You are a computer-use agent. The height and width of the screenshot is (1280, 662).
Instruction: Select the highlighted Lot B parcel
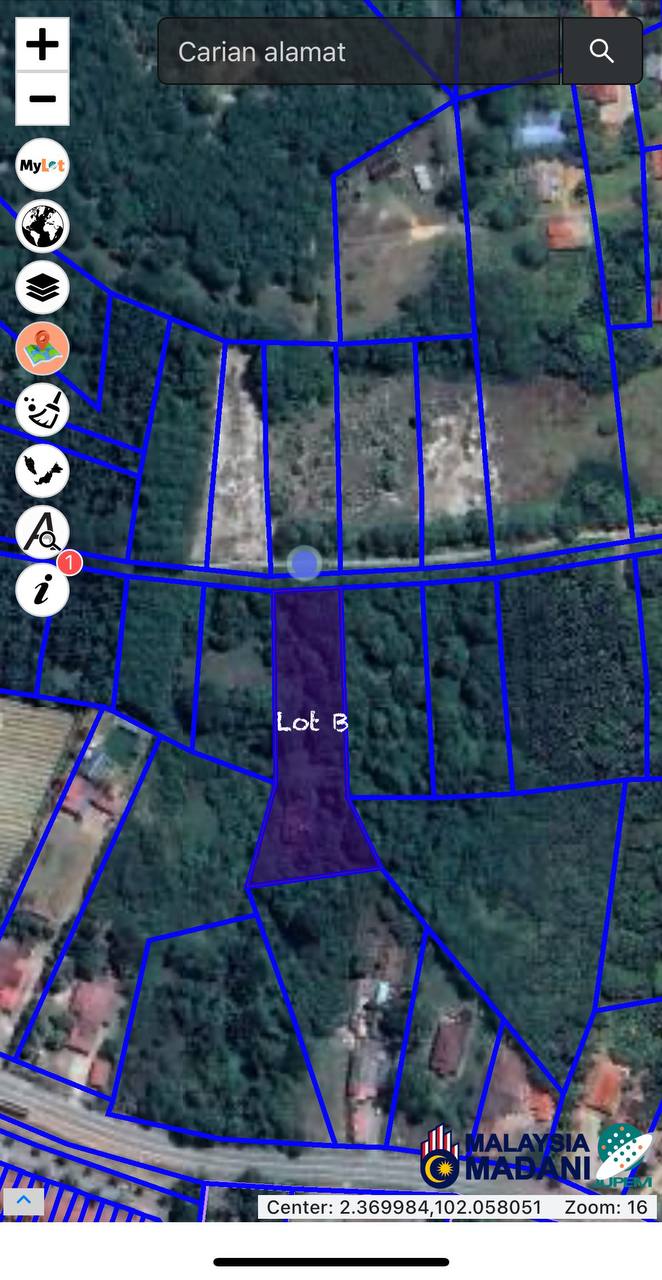pyautogui.click(x=311, y=760)
